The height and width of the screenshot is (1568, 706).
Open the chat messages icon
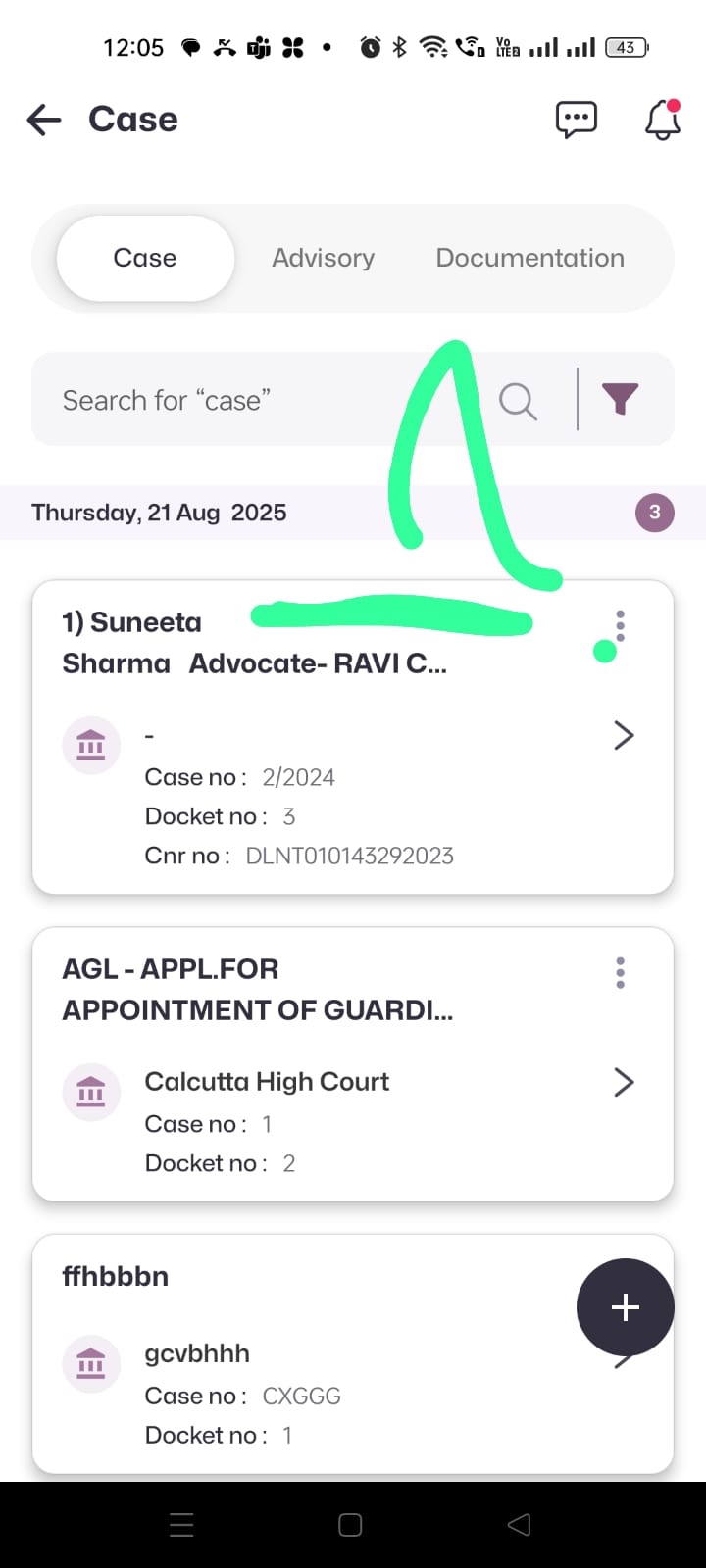click(576, 120)
